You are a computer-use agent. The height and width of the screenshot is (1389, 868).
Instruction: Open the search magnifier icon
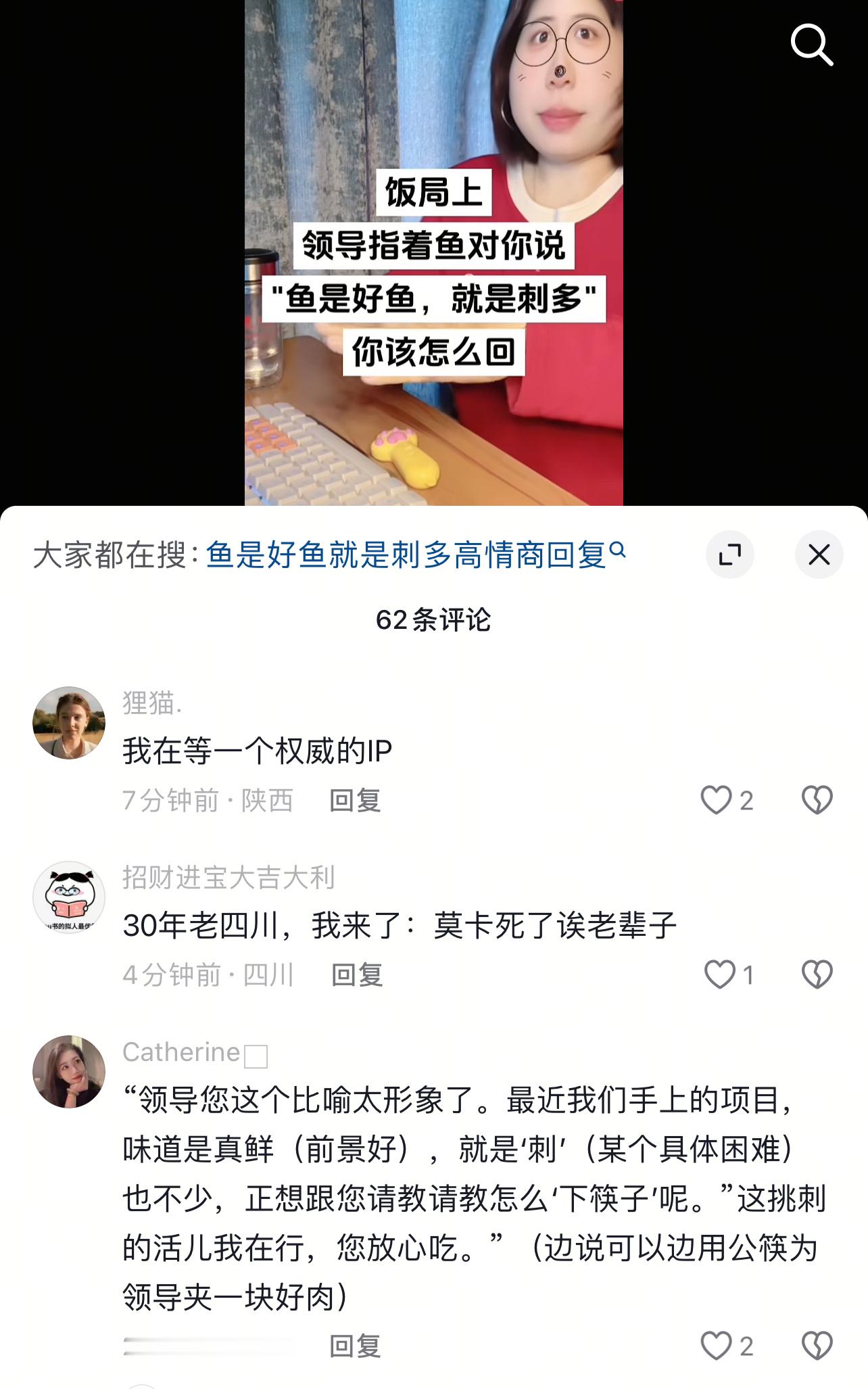[812, 45]
